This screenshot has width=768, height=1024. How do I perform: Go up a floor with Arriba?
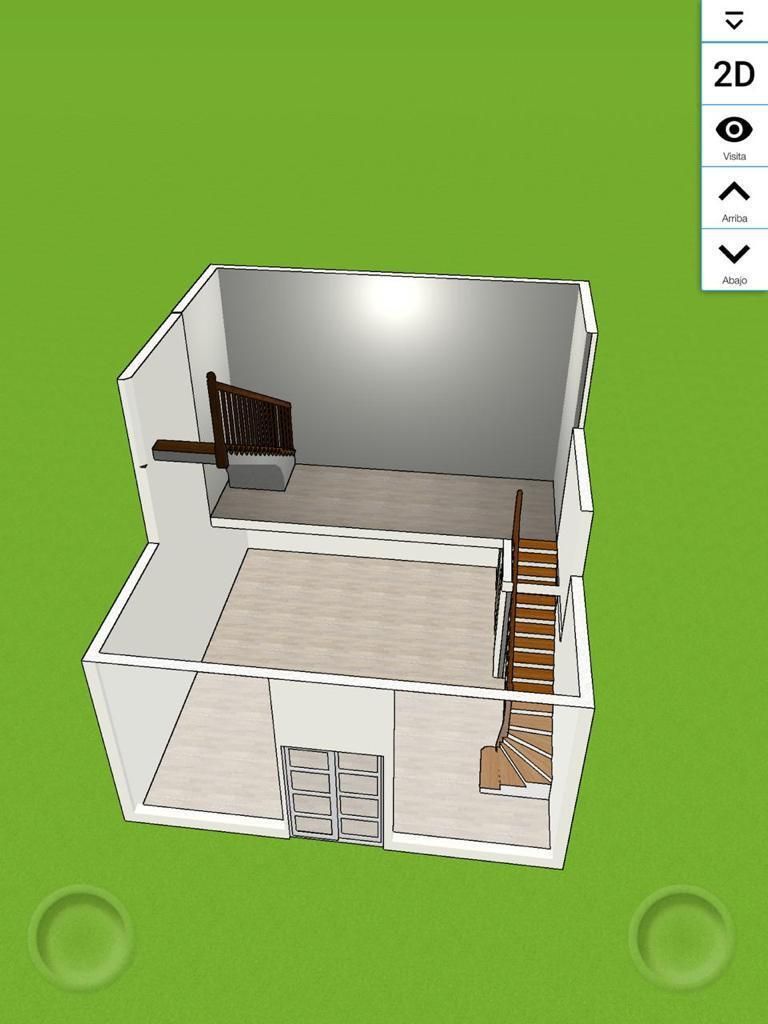tap(734, 198)
